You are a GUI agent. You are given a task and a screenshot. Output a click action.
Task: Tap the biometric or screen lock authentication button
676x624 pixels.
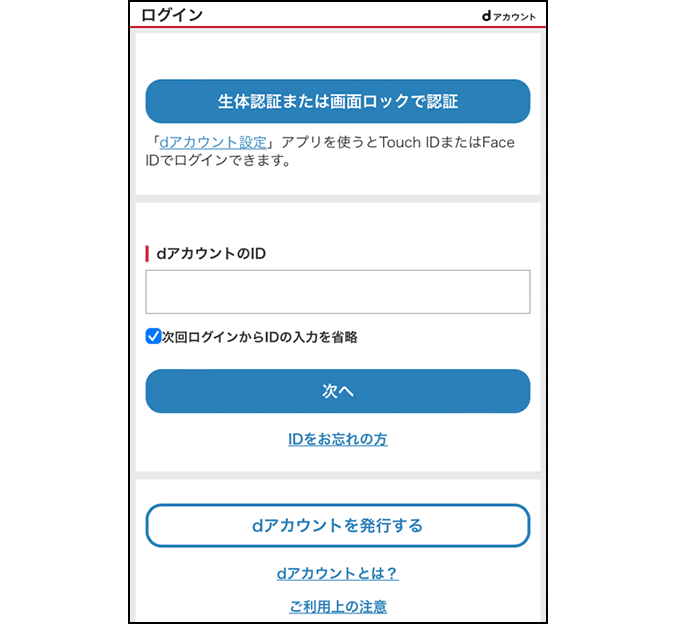[x=337, y=102]
